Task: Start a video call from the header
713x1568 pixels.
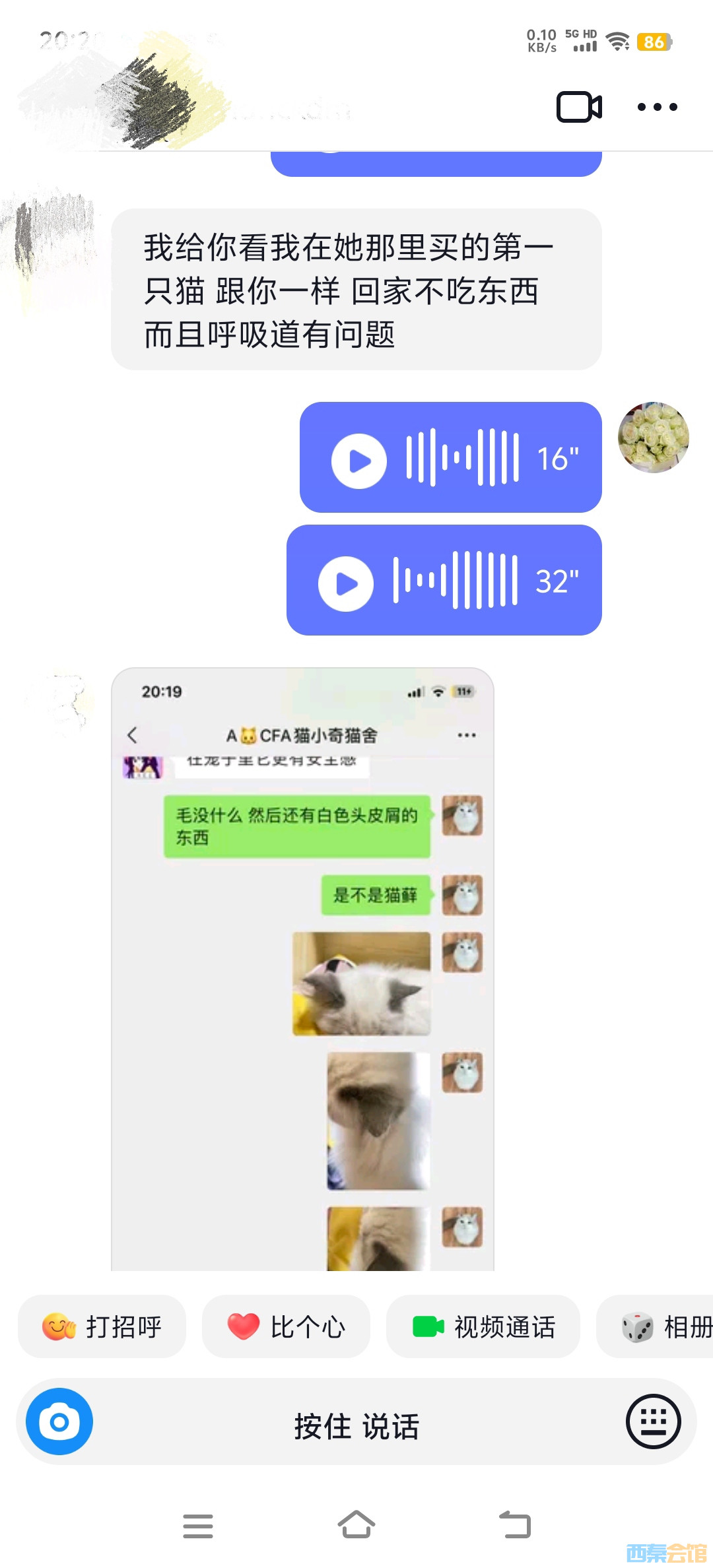Action: point(579,106)
